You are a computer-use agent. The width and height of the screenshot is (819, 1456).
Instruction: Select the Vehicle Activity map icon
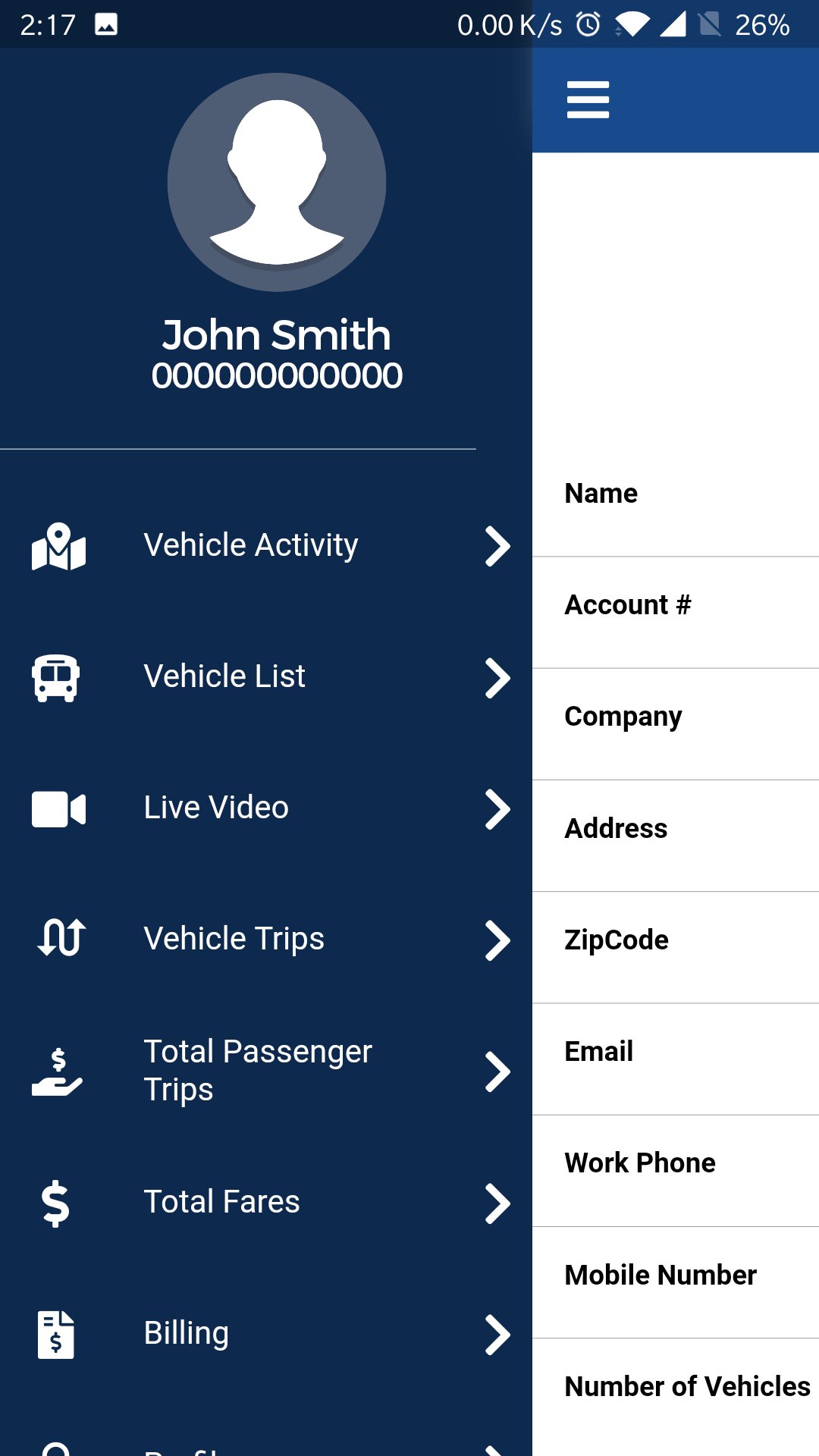(x=58, y=544)
